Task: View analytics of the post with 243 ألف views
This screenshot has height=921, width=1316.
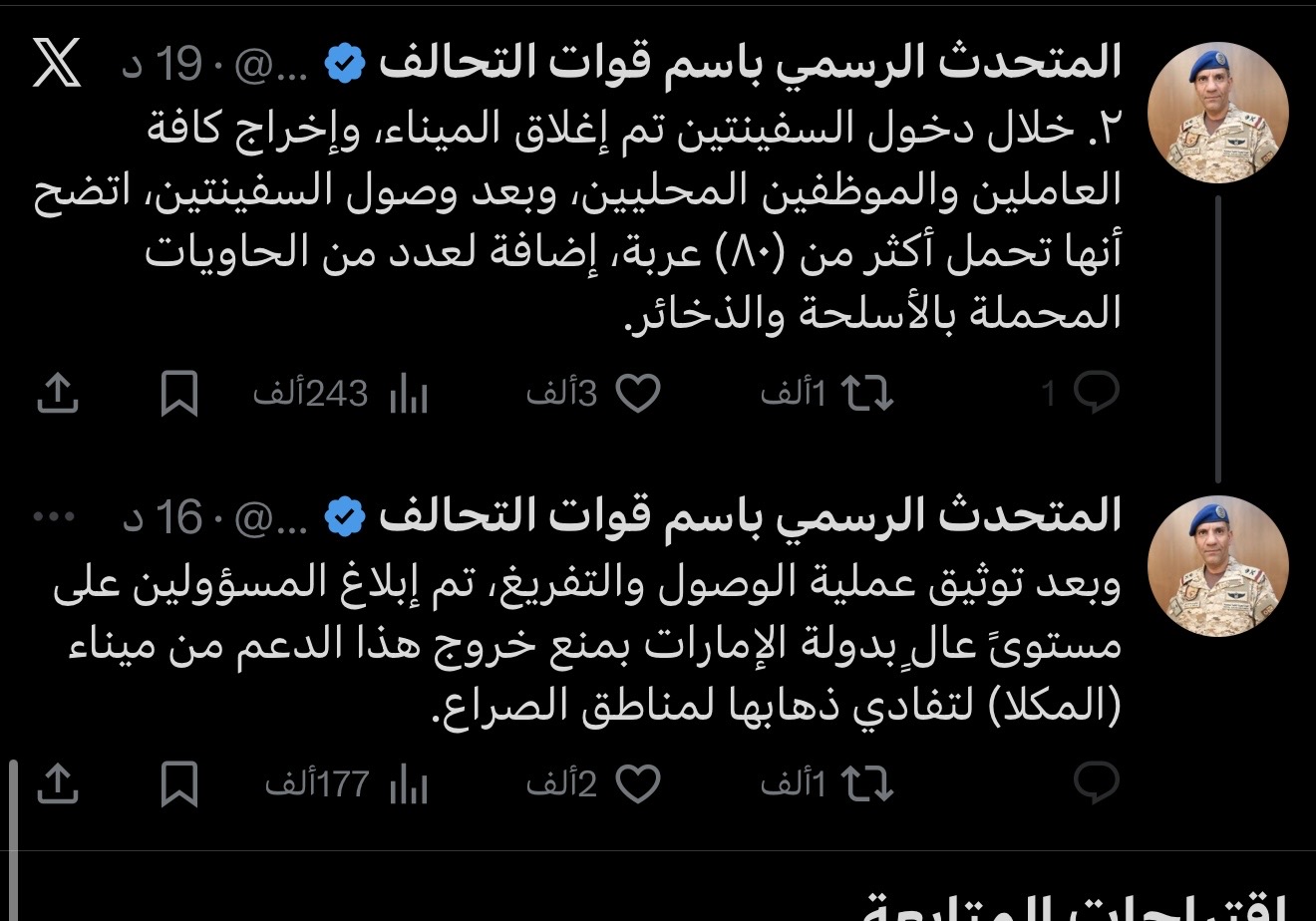Action: (408, 395)
